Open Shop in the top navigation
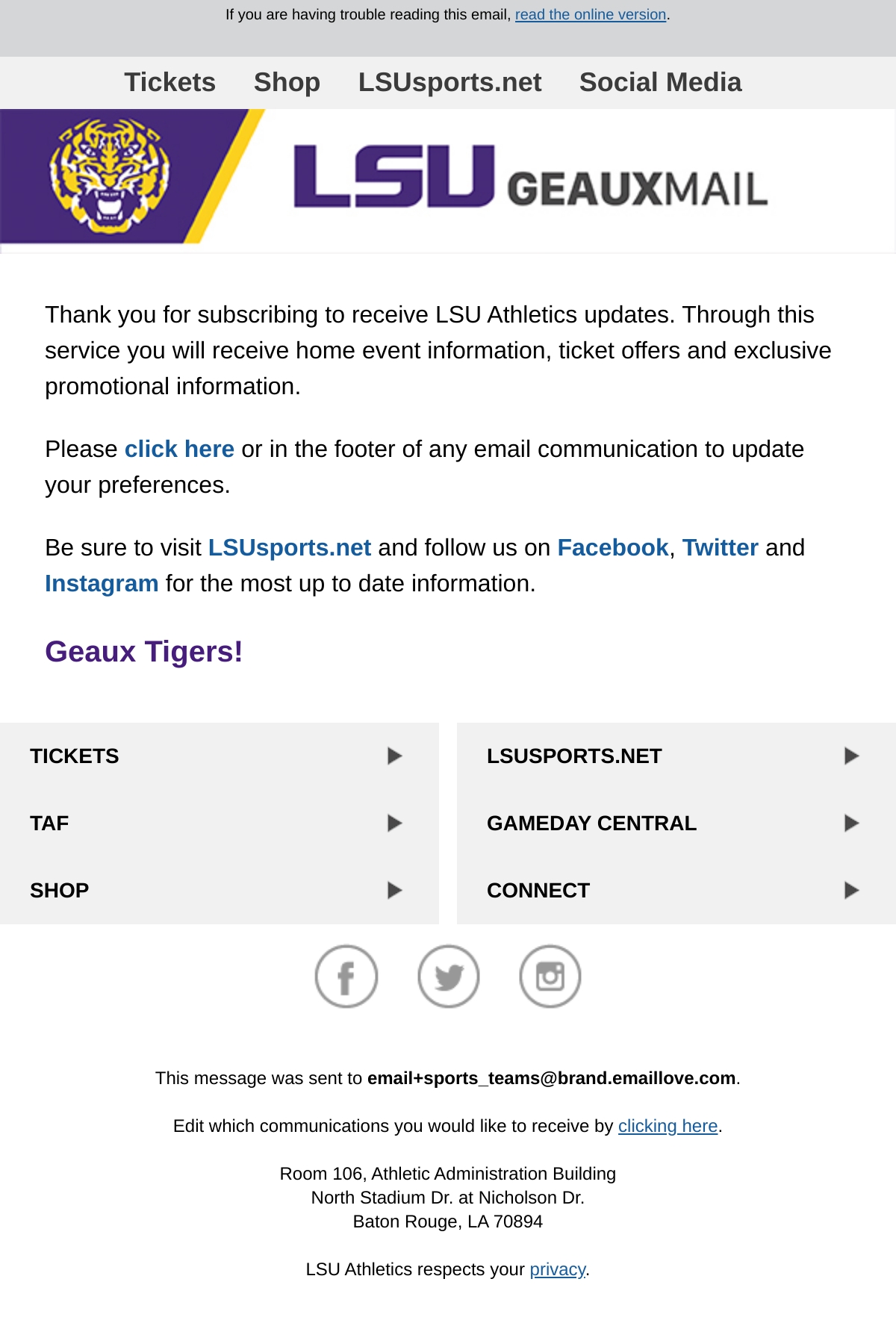This screenshot has height=1329, width=896. pyautogui.click(x=287, y=82)
